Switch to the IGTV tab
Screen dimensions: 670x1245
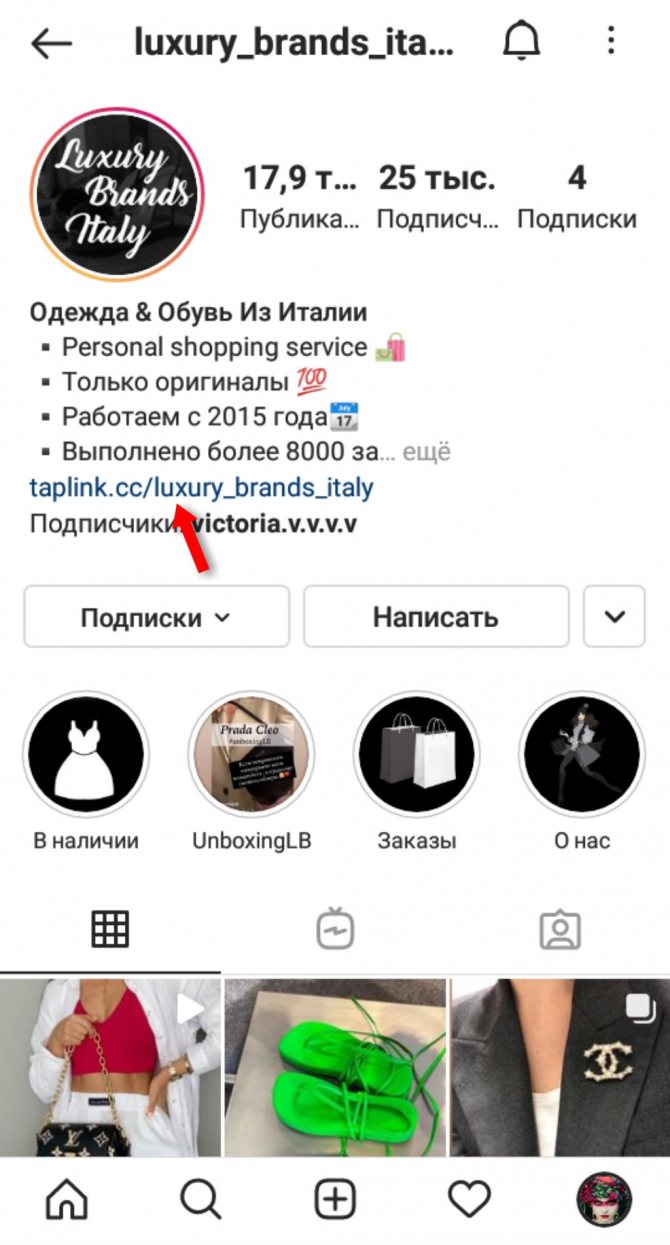click(x=334, y=930)
